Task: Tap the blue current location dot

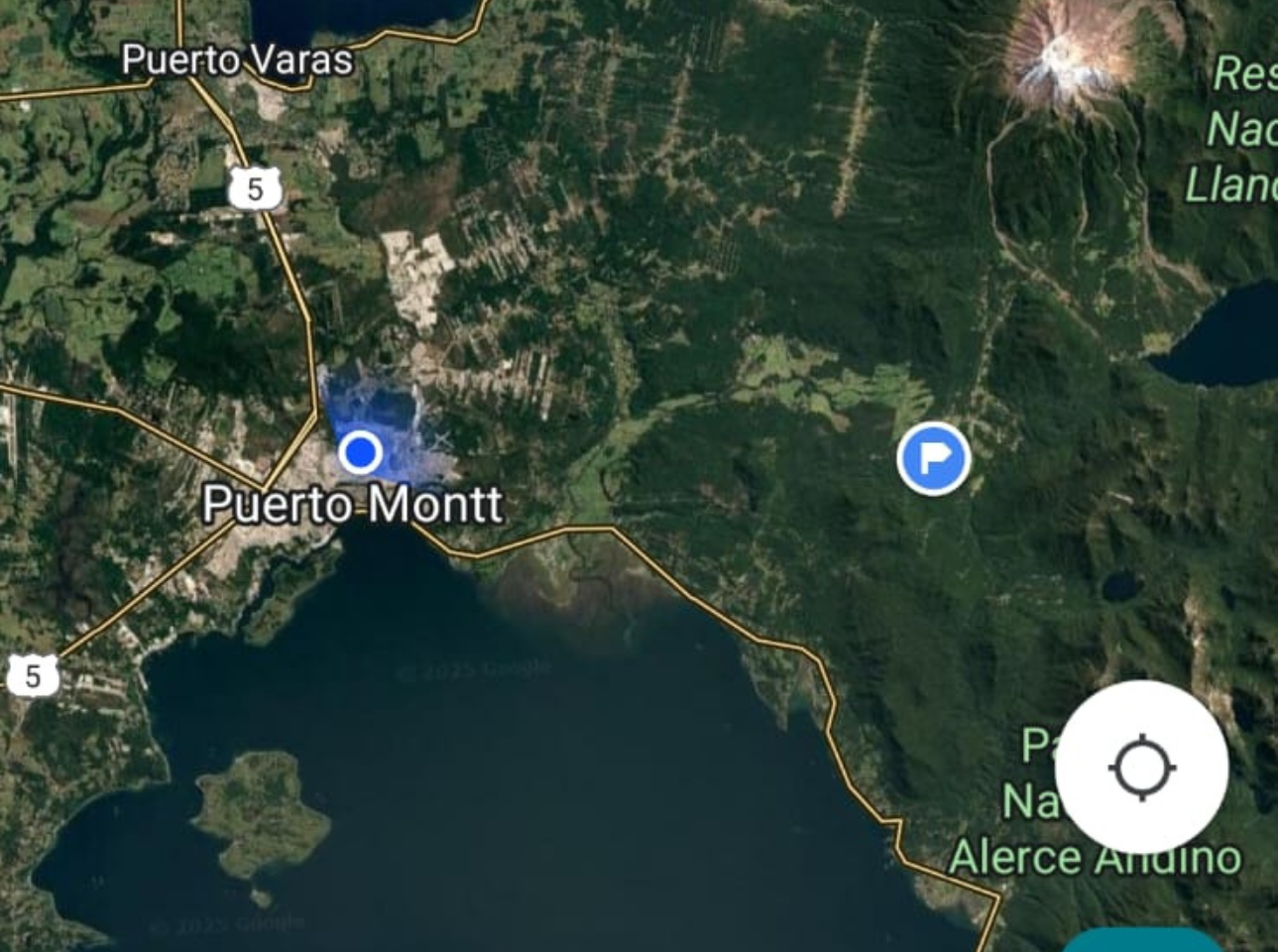Action: pos(361,452)
